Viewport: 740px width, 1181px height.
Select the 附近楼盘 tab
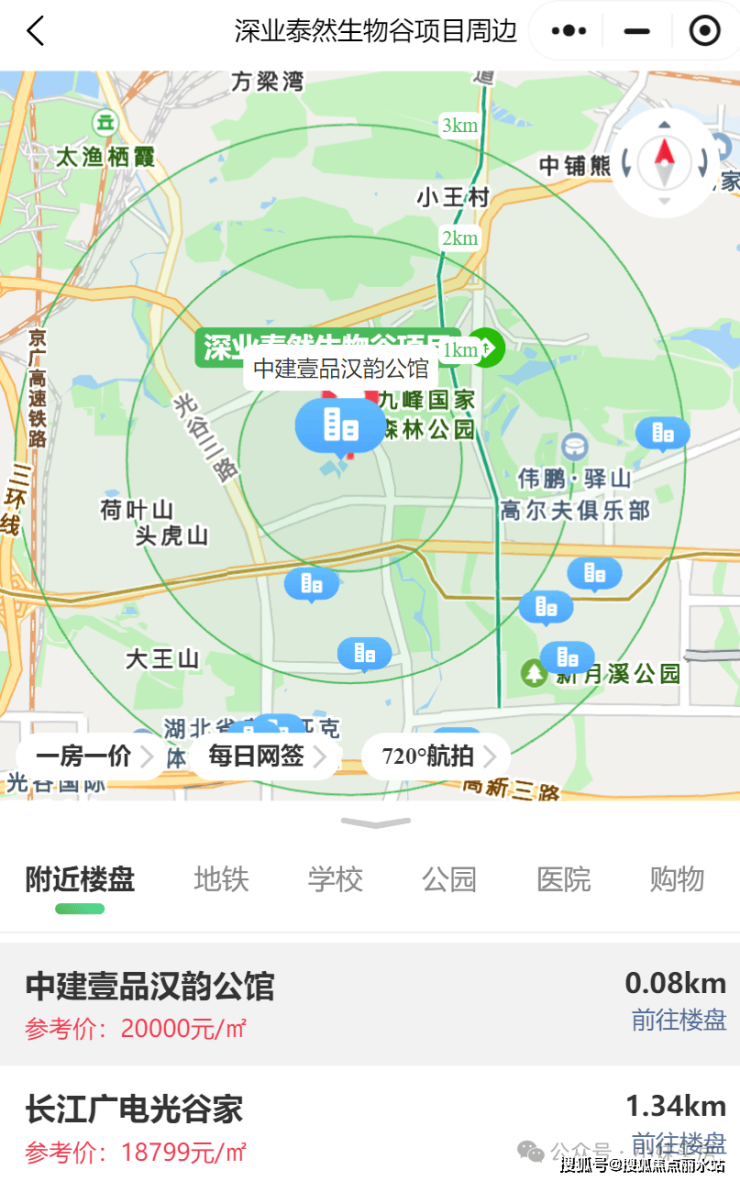point(80,880)
